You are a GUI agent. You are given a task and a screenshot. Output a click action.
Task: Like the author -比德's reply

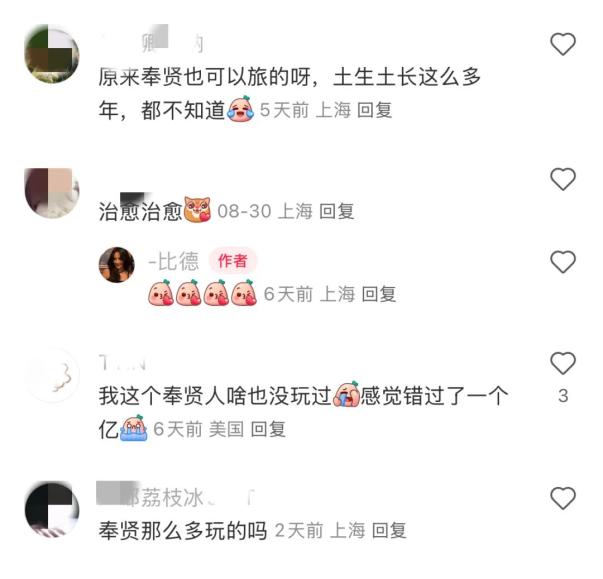[563, 262]
